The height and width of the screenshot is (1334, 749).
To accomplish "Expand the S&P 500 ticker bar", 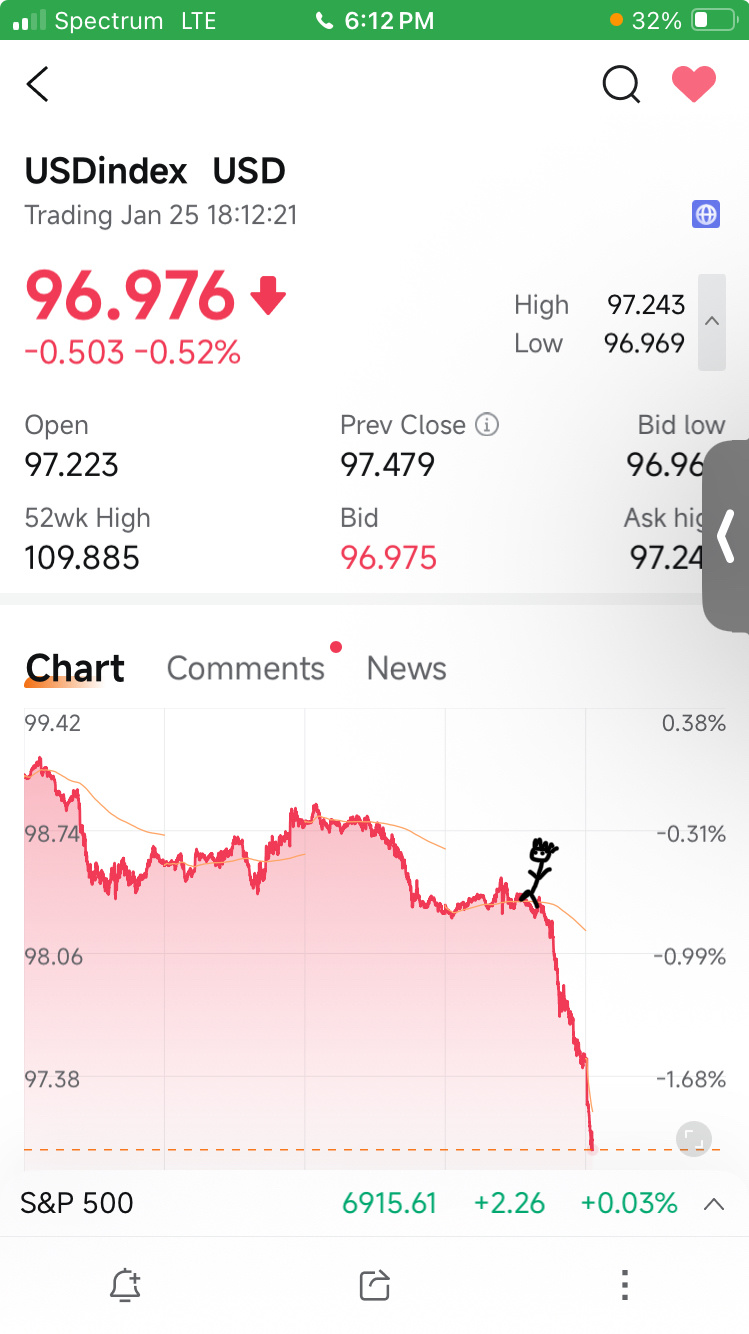I will [713, 1203].
